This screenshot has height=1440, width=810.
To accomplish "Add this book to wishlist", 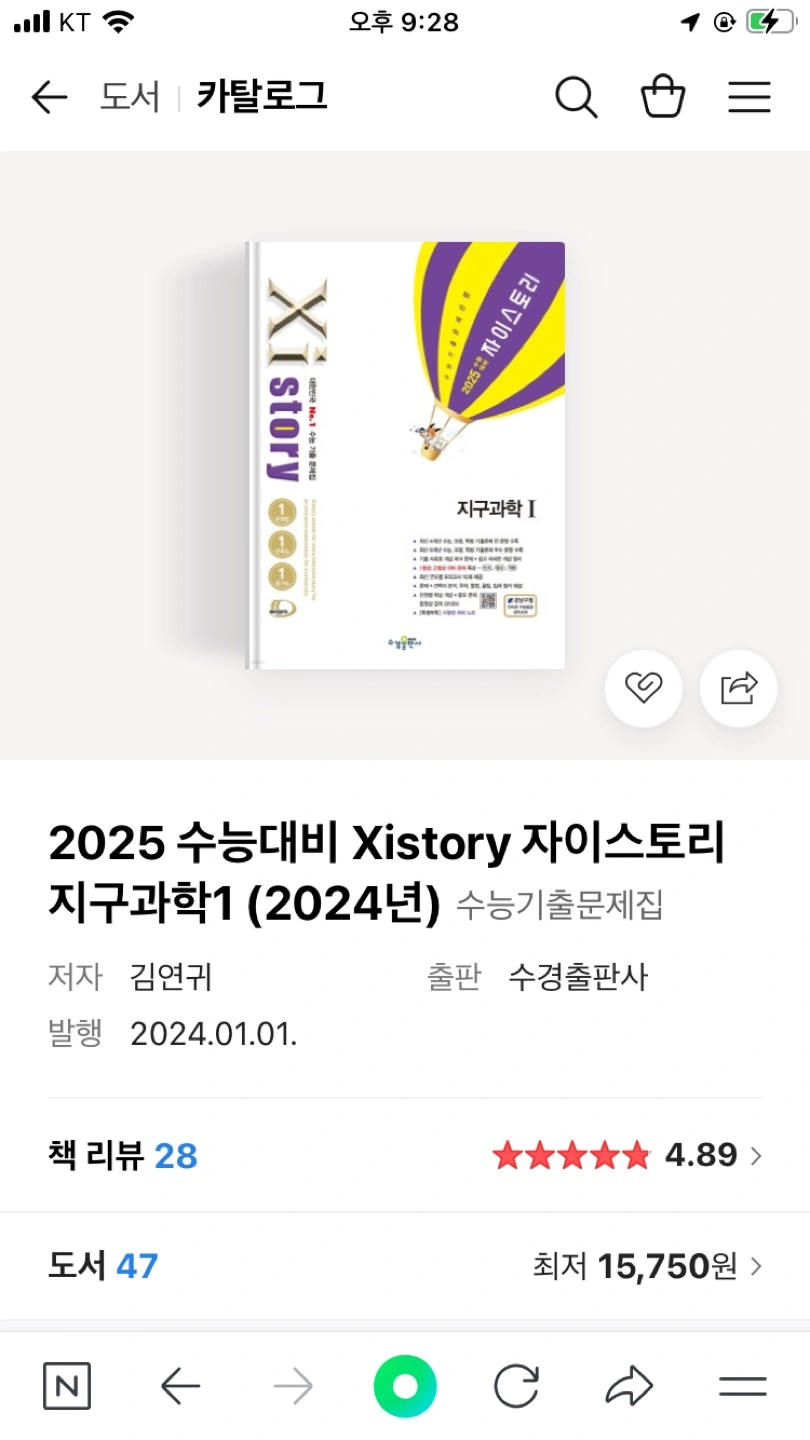I will click(x=643, y=688).
